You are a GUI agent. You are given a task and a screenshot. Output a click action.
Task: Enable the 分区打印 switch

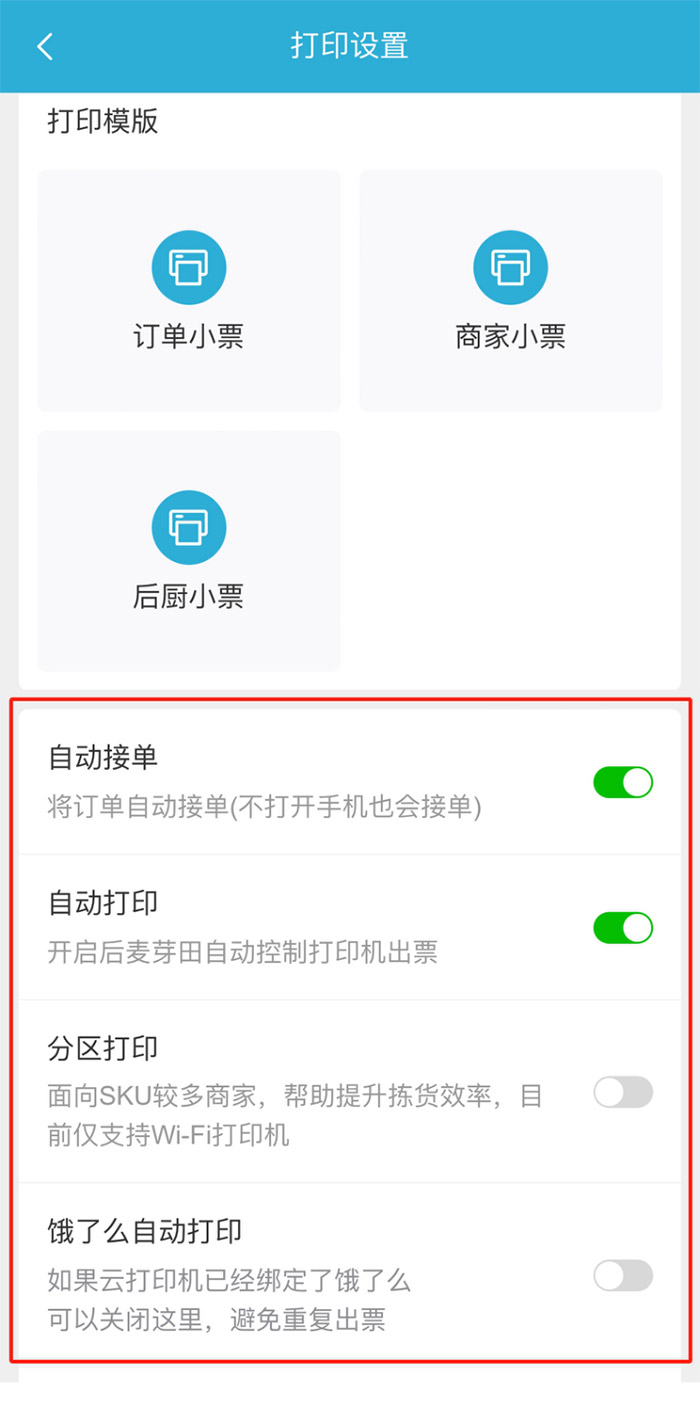pyautogui.click(x=623, y=1092)
